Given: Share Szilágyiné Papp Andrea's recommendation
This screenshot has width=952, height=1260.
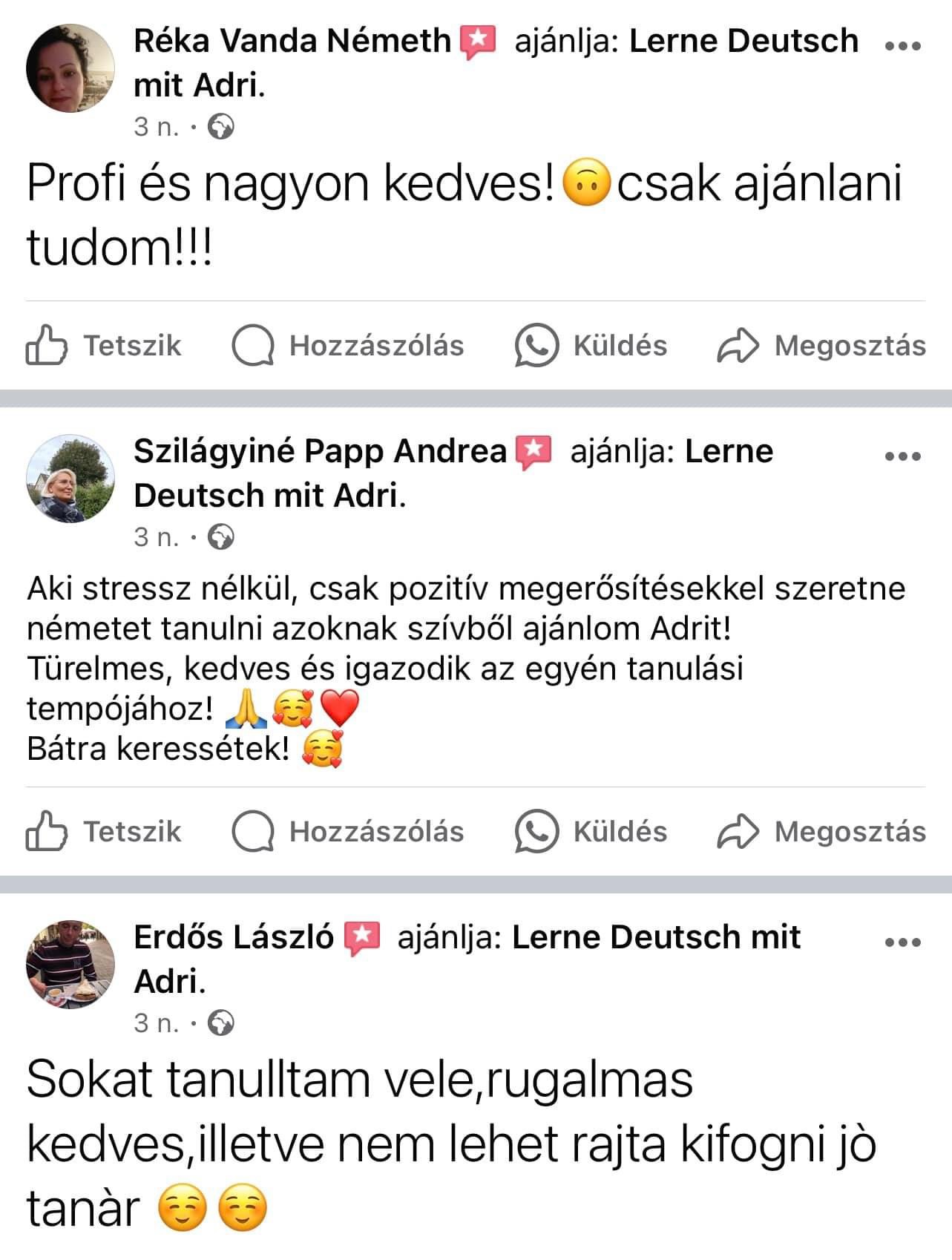Looking at the screenshot, I should pyautogui.click(x=821, y=832).
